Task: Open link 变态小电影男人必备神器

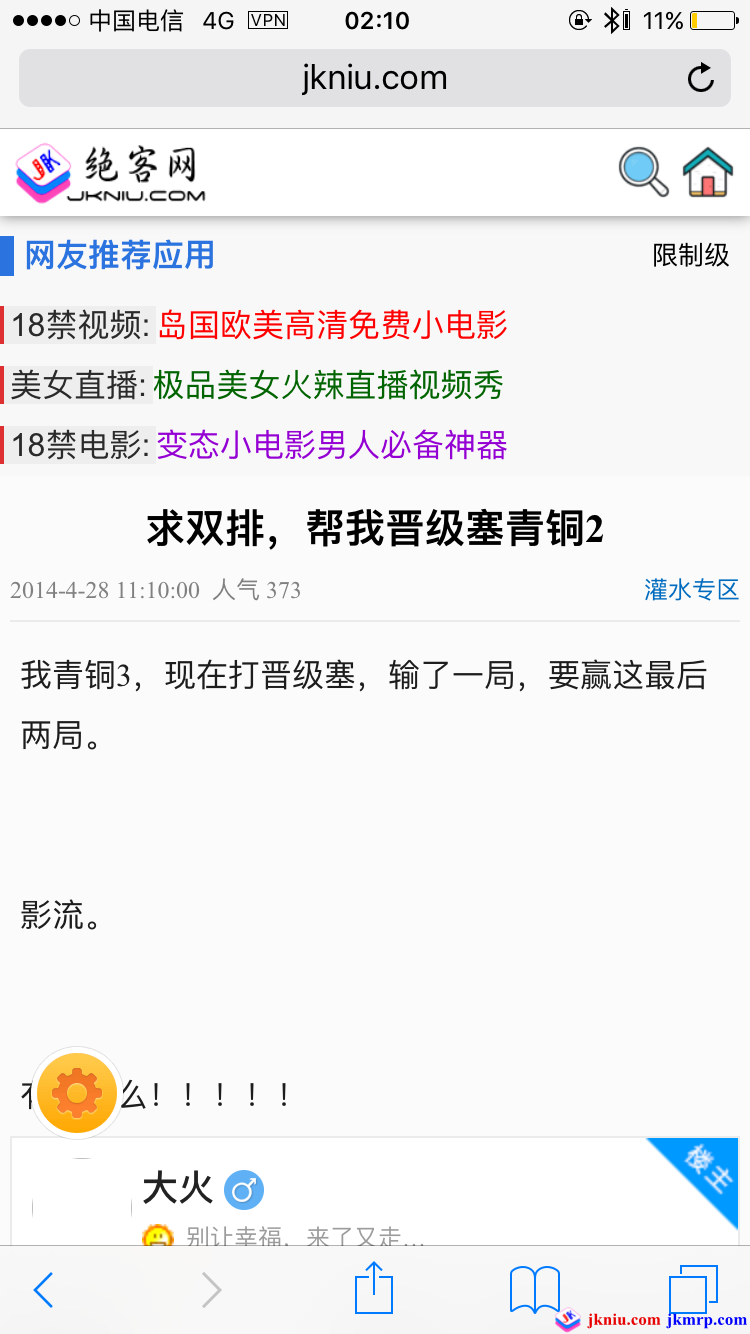Action: [x=332, y=445]
